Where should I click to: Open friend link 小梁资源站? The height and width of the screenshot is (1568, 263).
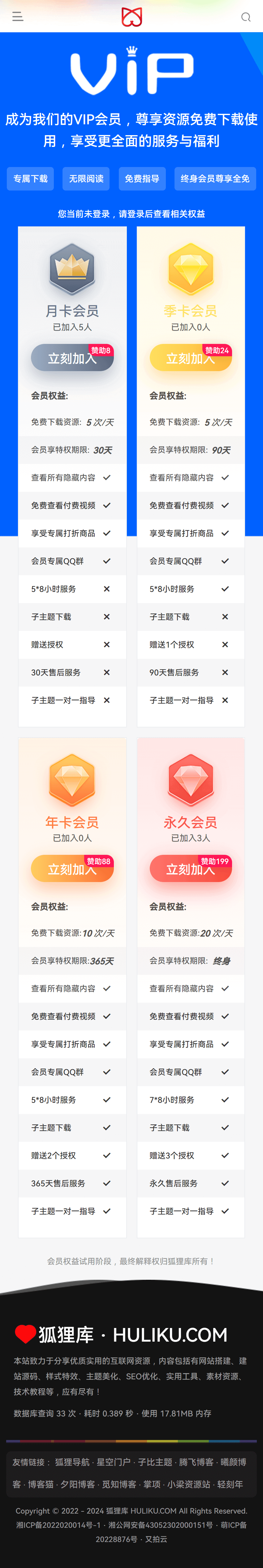coord(189,1484)
